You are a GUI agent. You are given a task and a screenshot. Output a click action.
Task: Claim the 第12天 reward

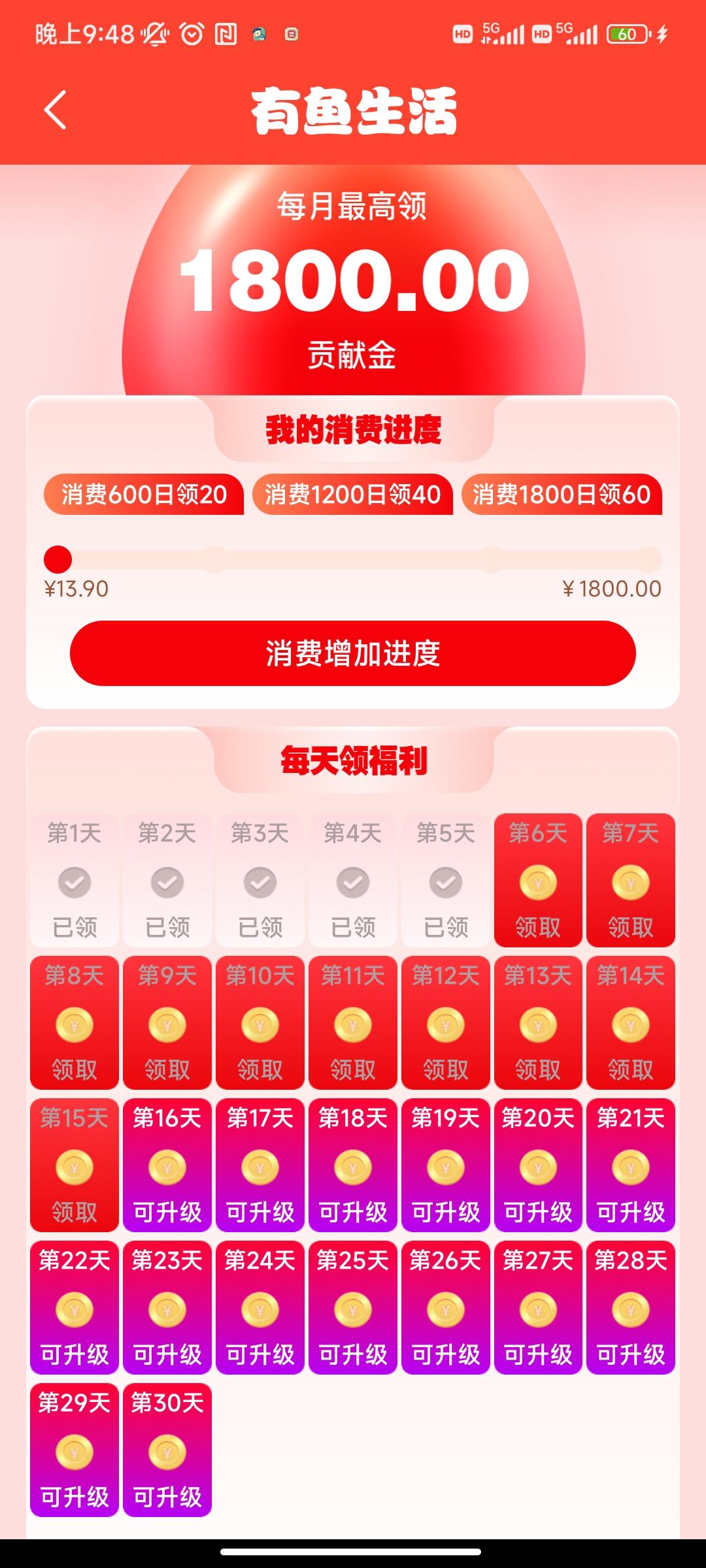pyautogui.click(x=446, y=1023)
